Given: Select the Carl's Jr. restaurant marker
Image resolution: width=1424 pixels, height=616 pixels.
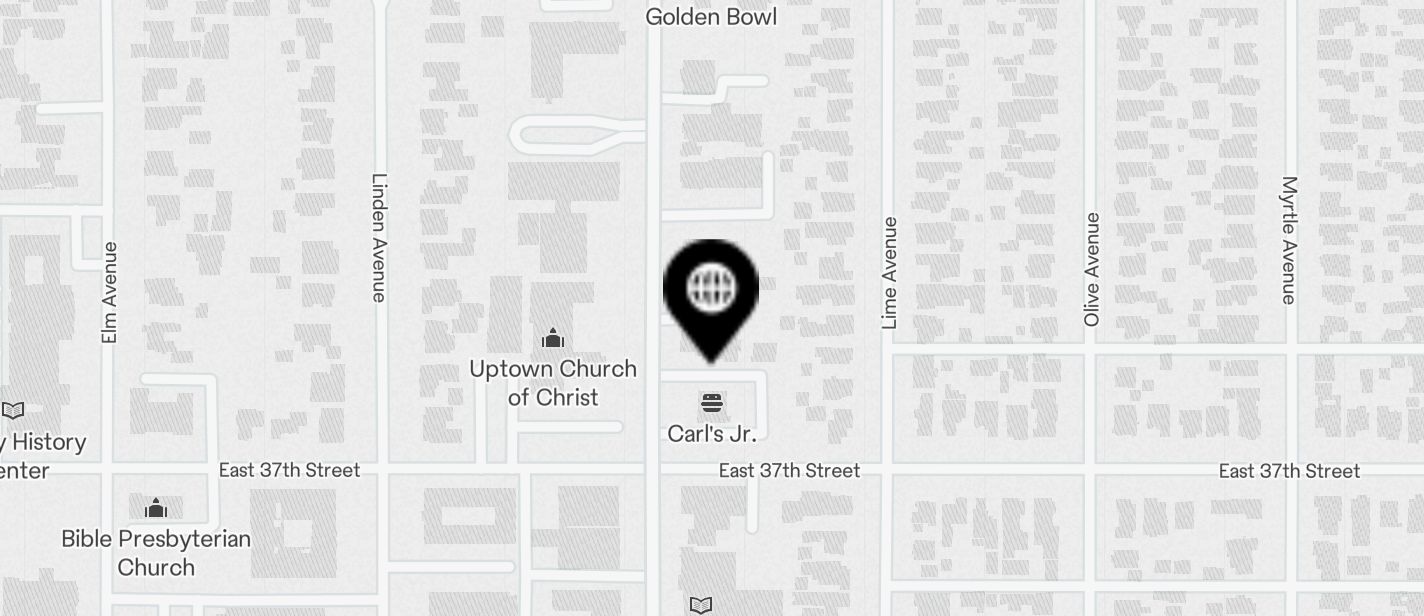Looking at the screenshot, I should coord(711,403).
